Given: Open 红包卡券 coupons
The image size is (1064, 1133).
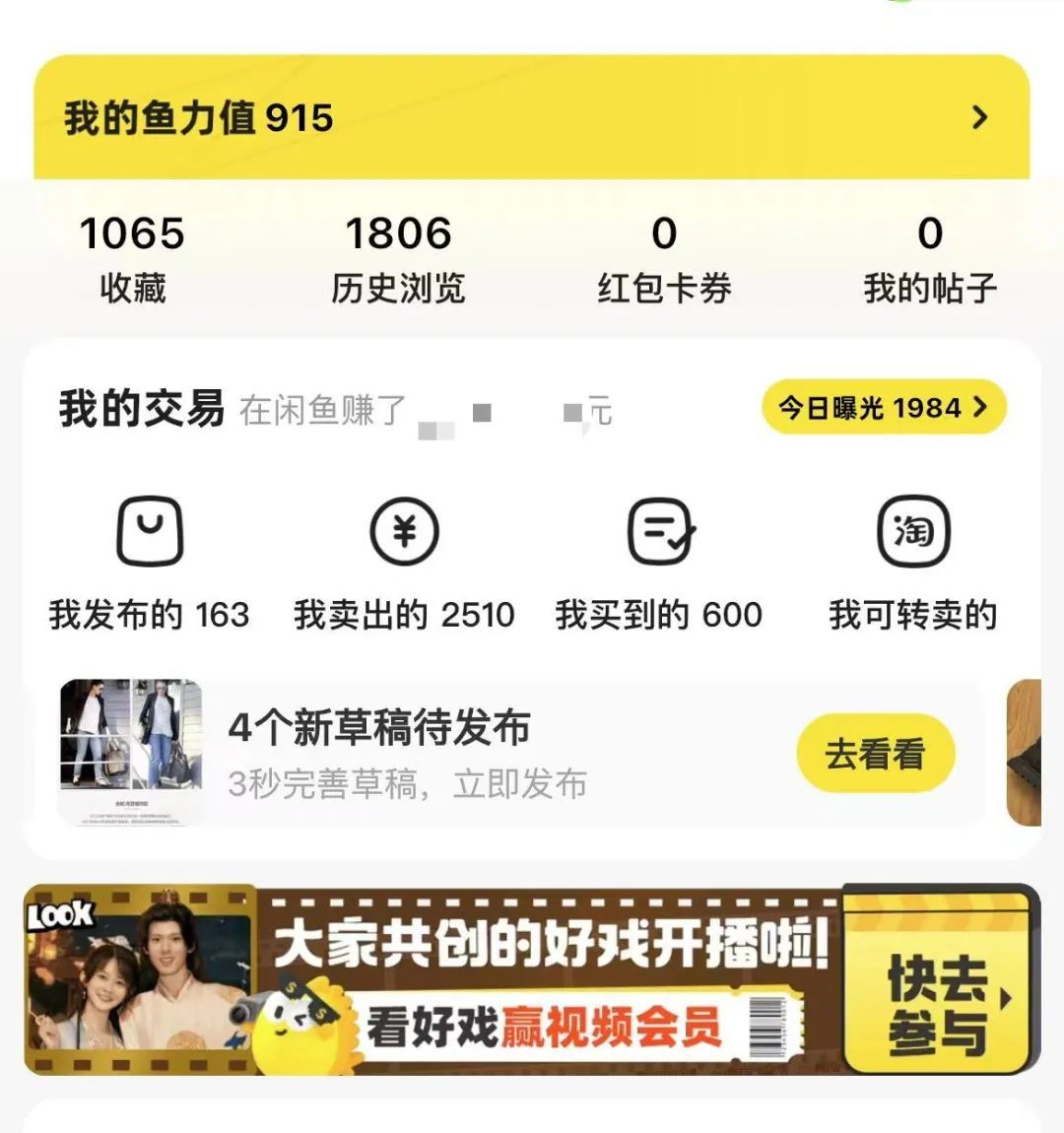Looking at the screenshot, I should pos(664,259).
